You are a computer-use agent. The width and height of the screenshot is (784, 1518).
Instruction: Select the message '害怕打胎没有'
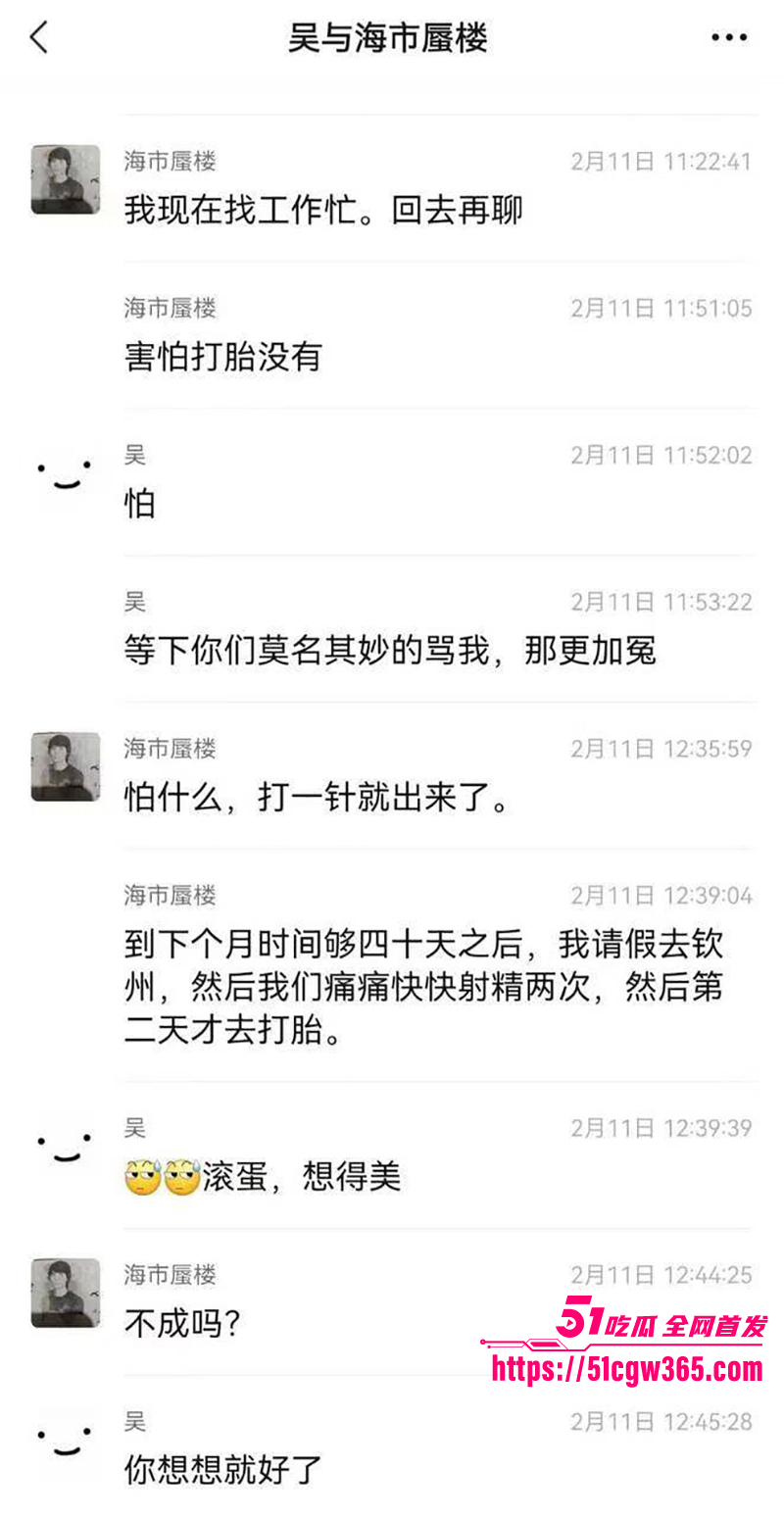point(225,358)
